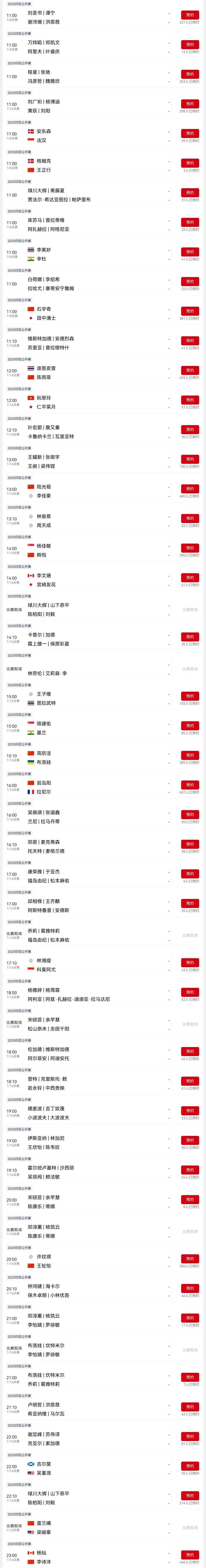The width and height of the screenshot is (206, 1568).
Task: Tap 预约 for 高昉洁 vs 布洛娃
Action: pyautogui.click(x=190, y=755)
